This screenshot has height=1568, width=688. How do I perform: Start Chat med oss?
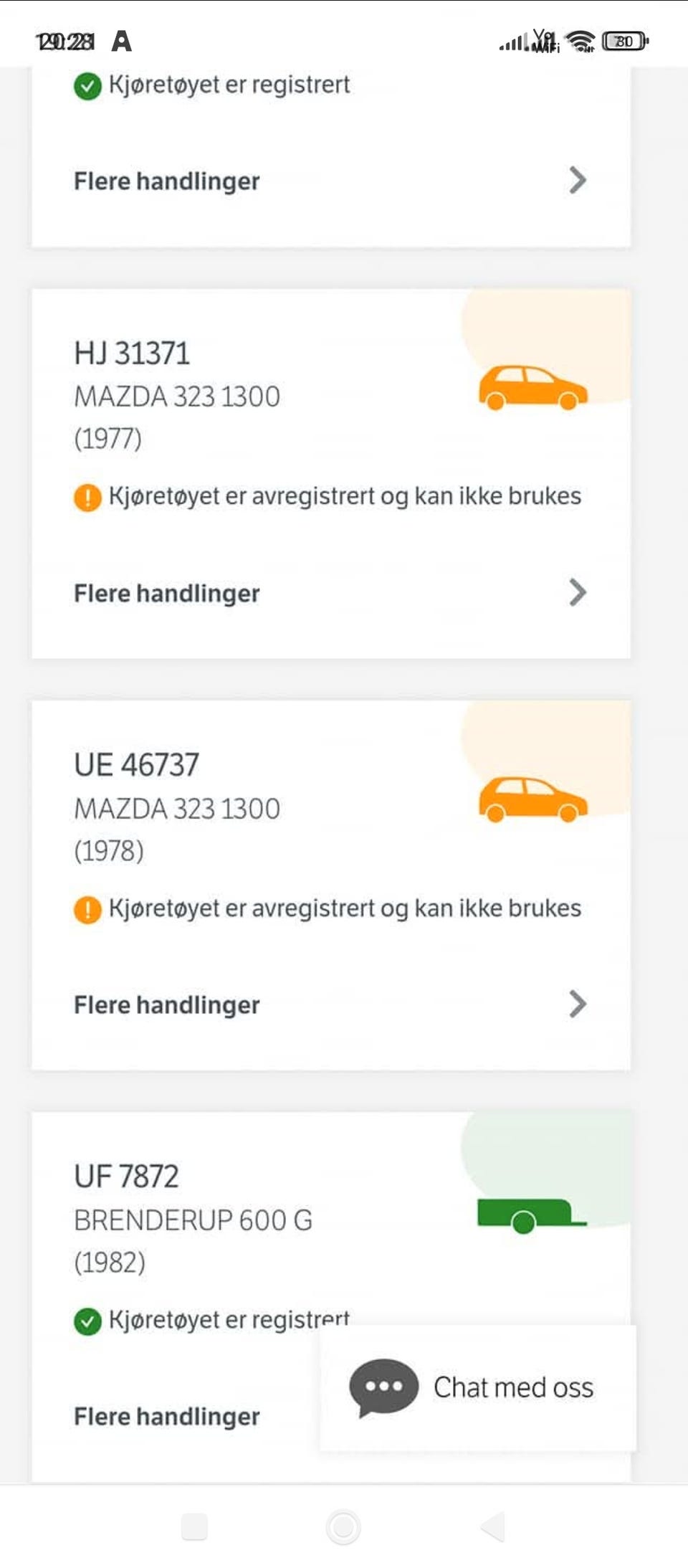(x=478, y=1388)
